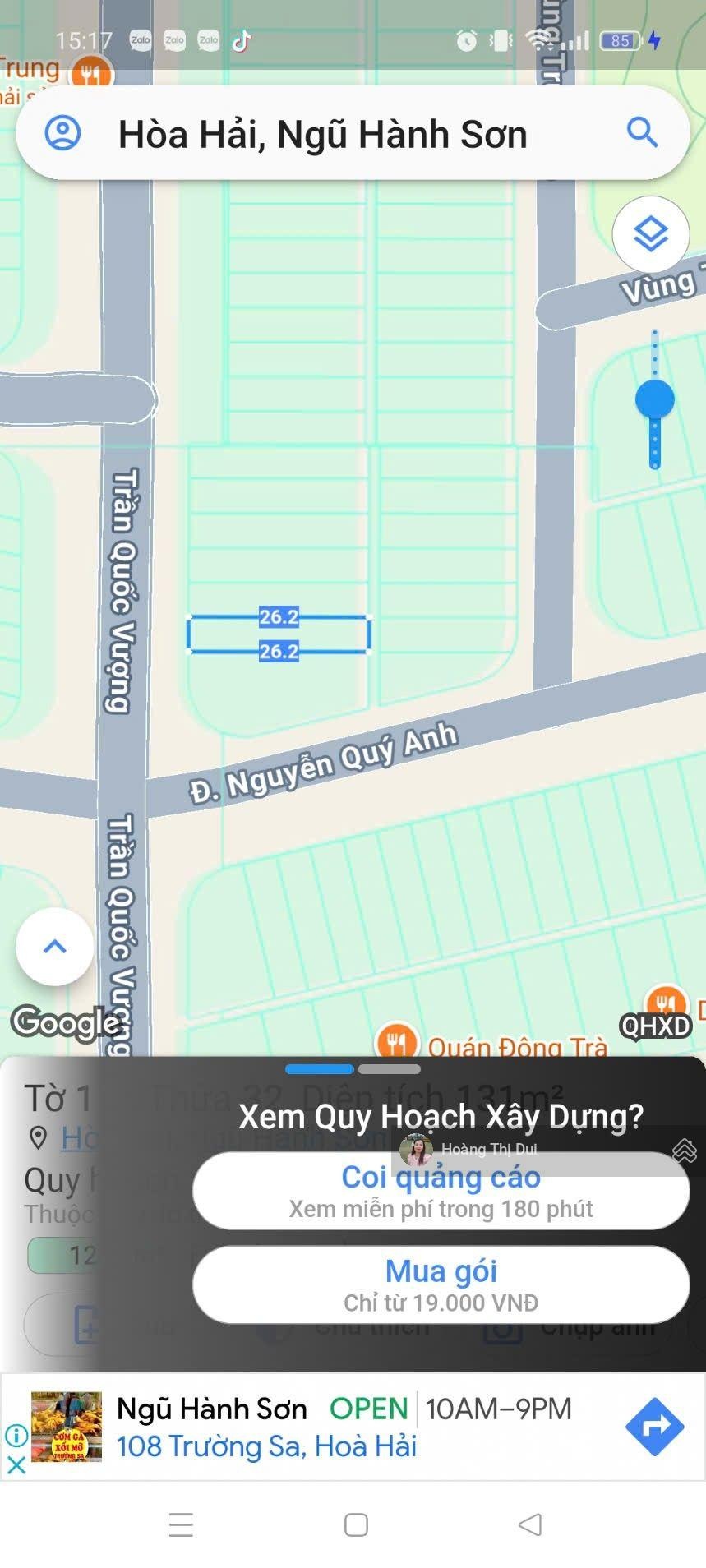706x1568 pixels.
Task: Tap the search field showing Hòa Hải, Ngũ Hành Sơn
Action: tap(322, 134)
